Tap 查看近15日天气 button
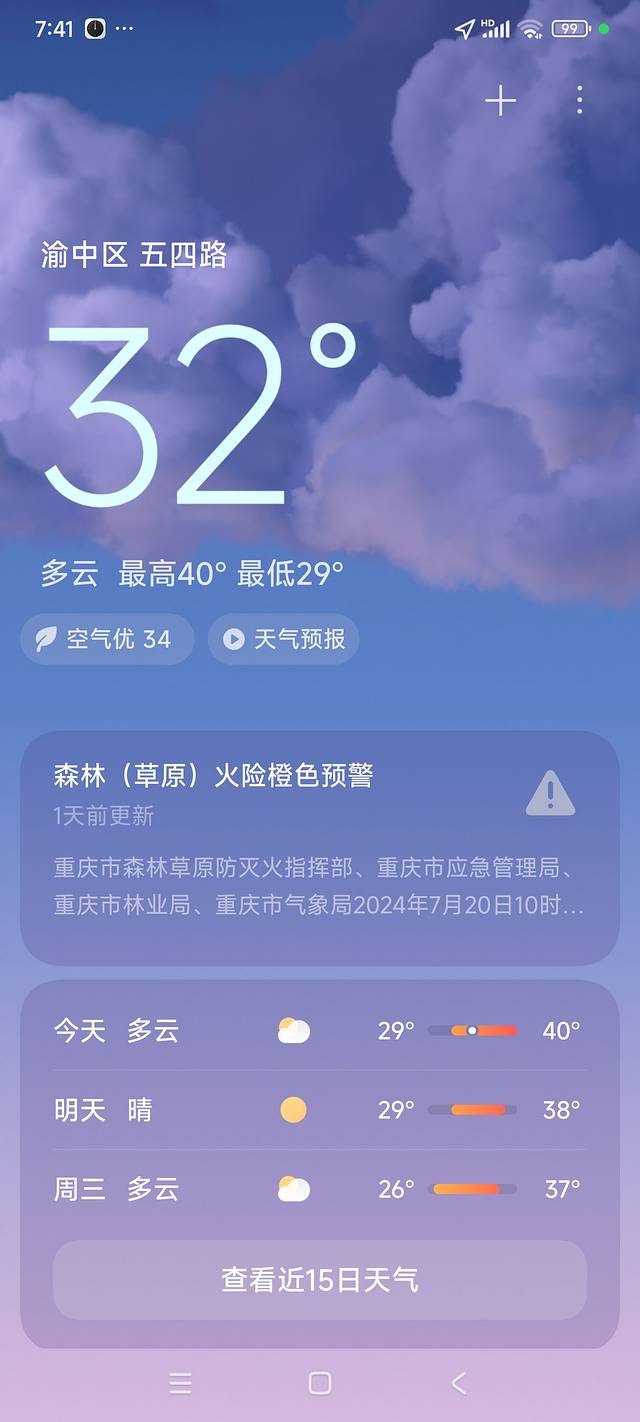The width and height of the screenshot is (640, 1422). [x=320, y=1280]
